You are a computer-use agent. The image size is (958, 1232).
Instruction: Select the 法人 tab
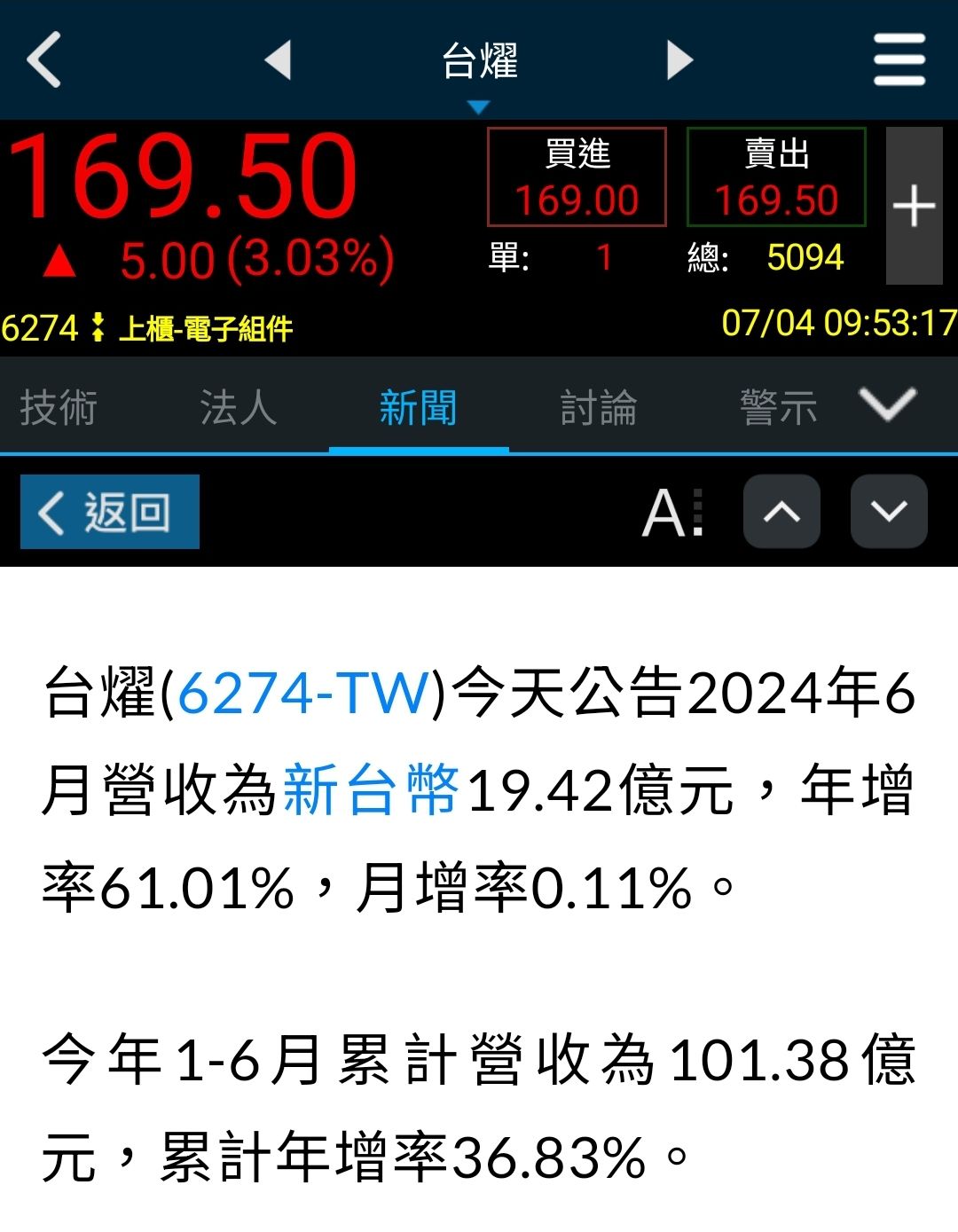pyautogui.click(x=235, y=406)
